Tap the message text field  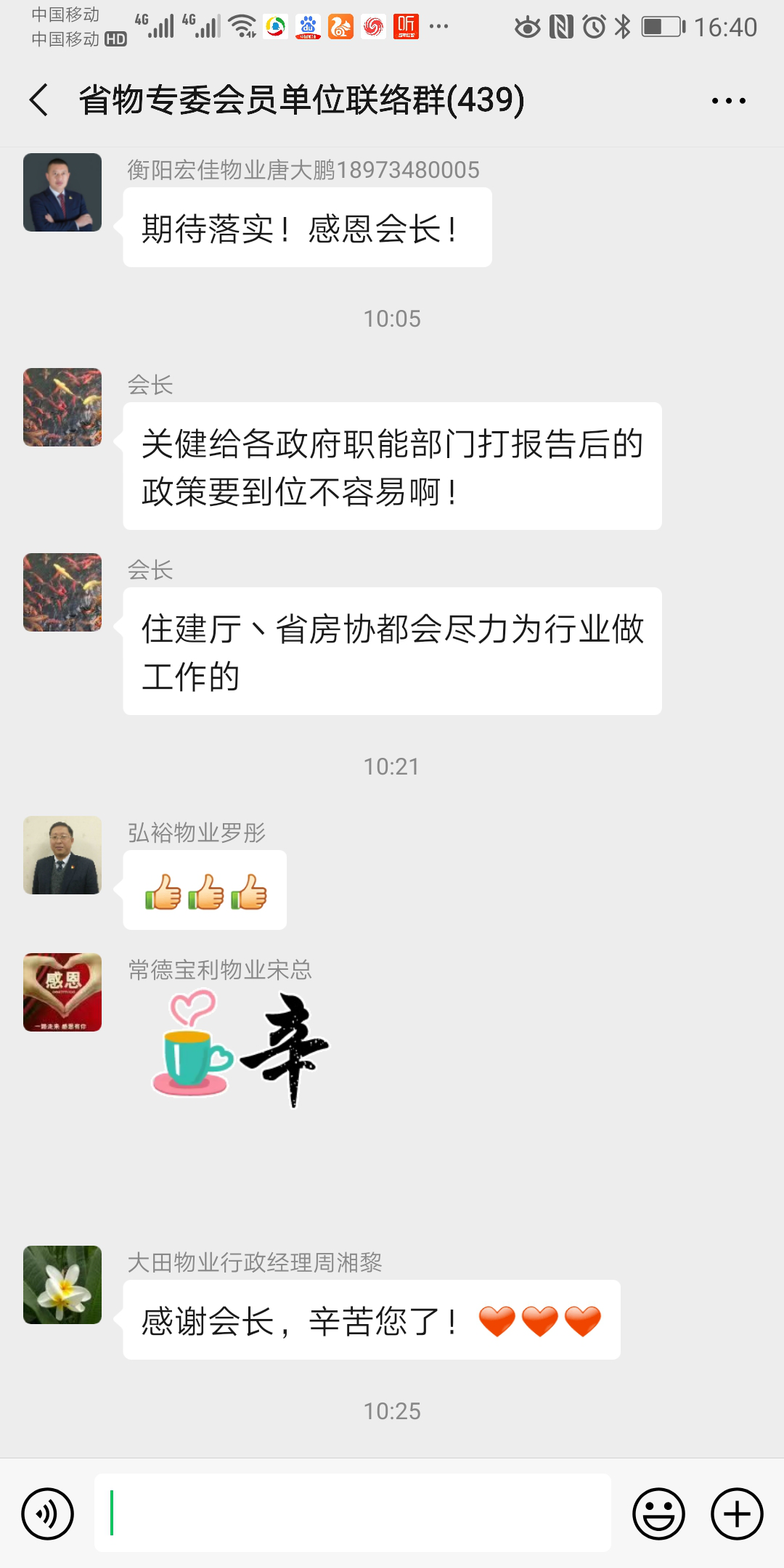coord(353,1513)
